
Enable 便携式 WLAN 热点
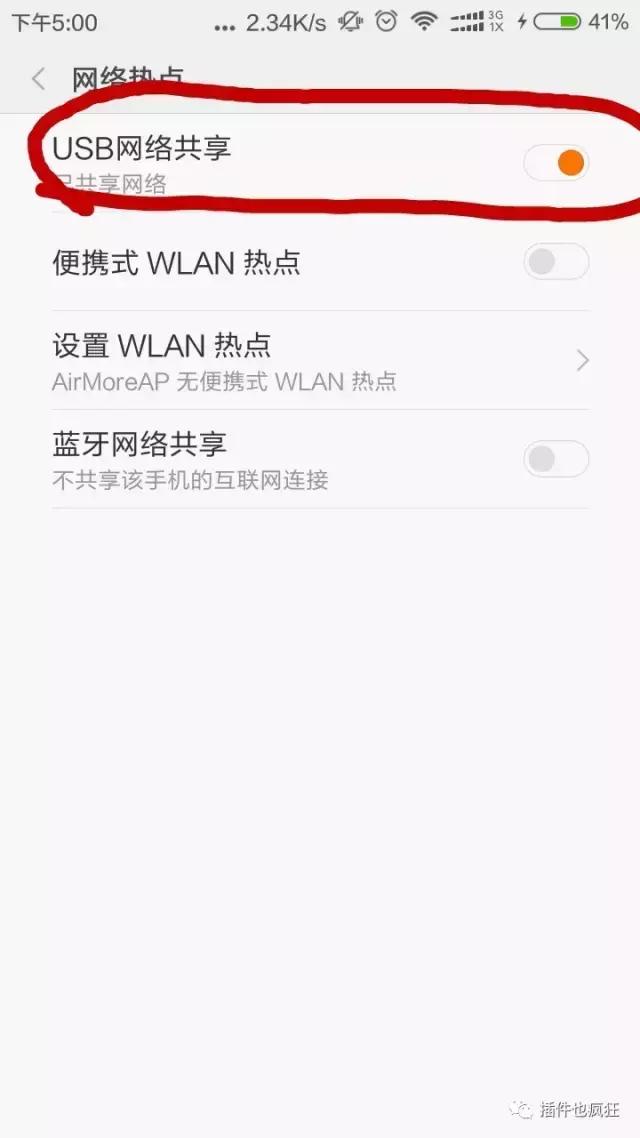tap(556, 262)
